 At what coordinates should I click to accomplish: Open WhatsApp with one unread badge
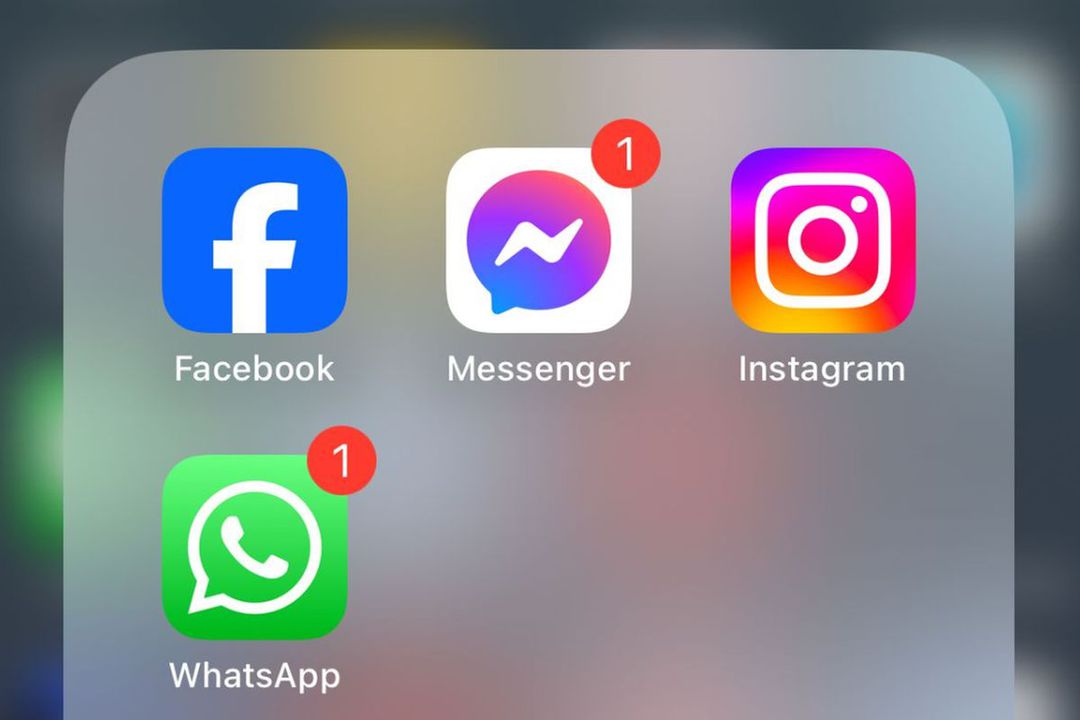[254, 547]
